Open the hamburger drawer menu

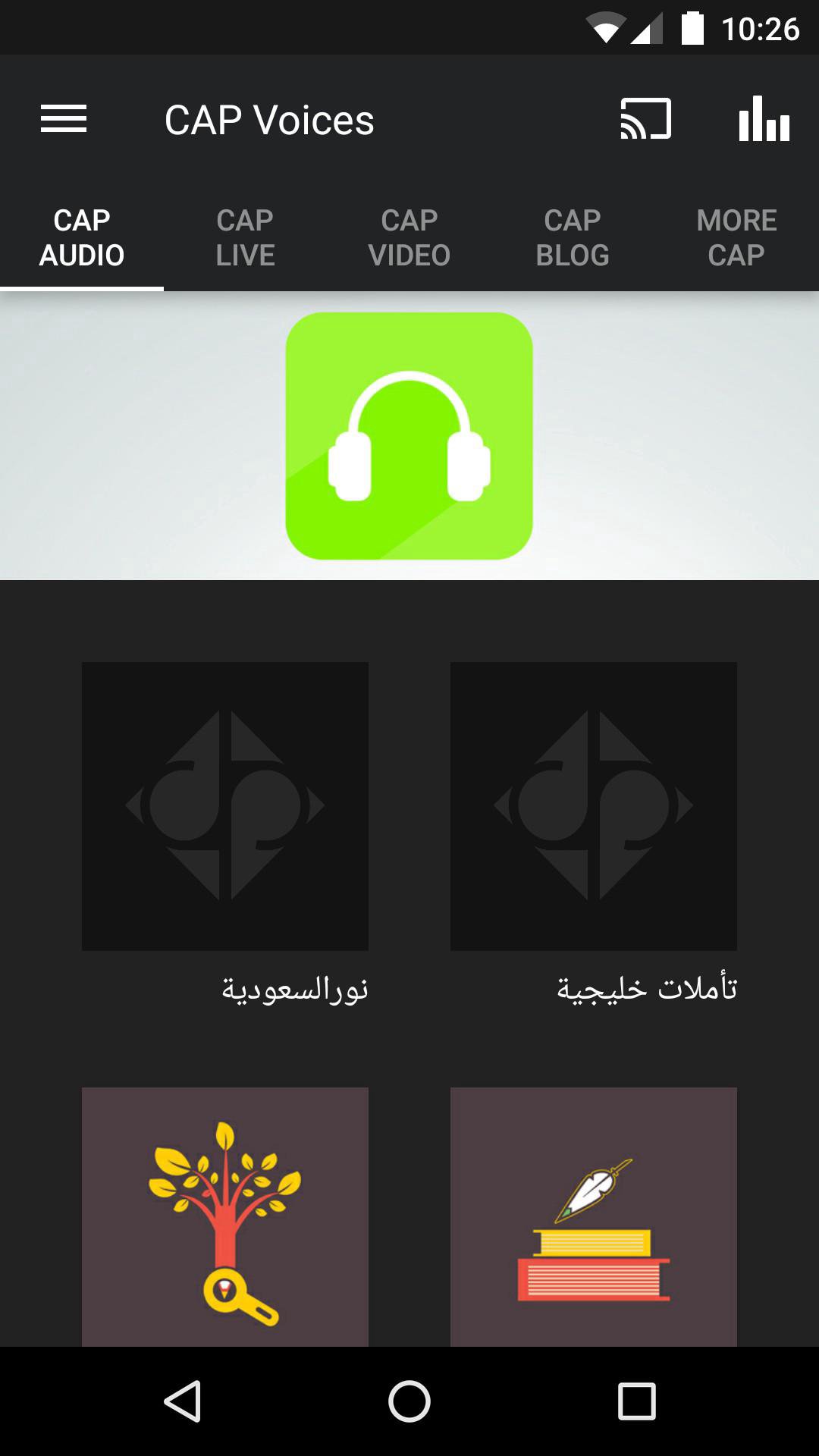tap(64, 119)
